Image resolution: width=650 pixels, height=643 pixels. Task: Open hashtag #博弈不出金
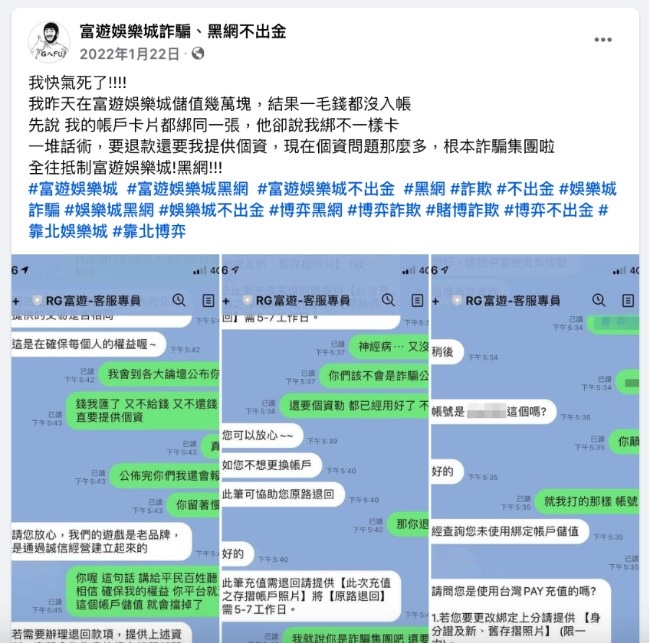point(549,210)
